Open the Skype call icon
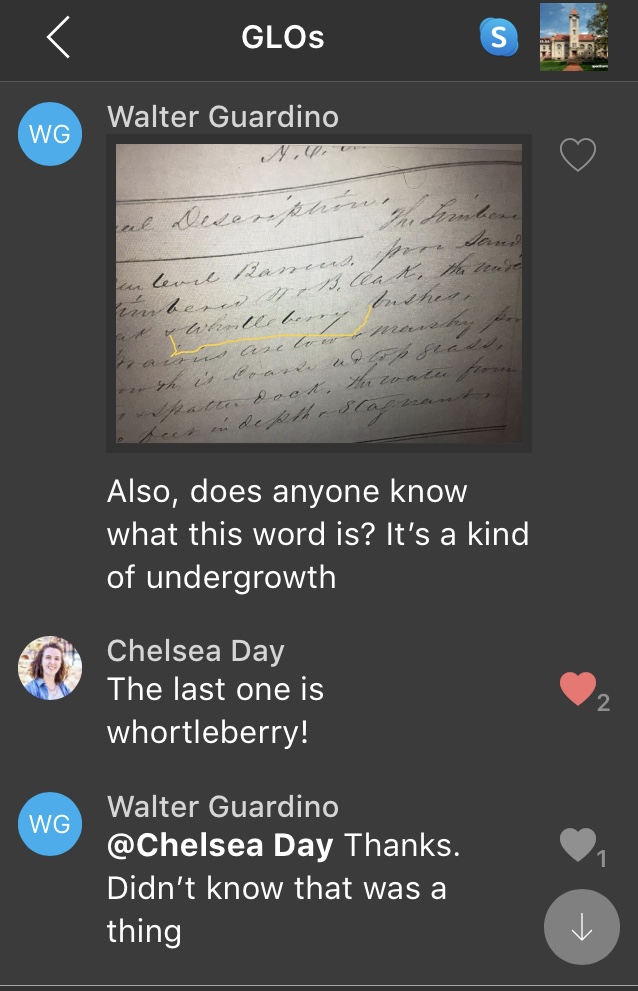The image size is (638, 991). click(499, 38)
